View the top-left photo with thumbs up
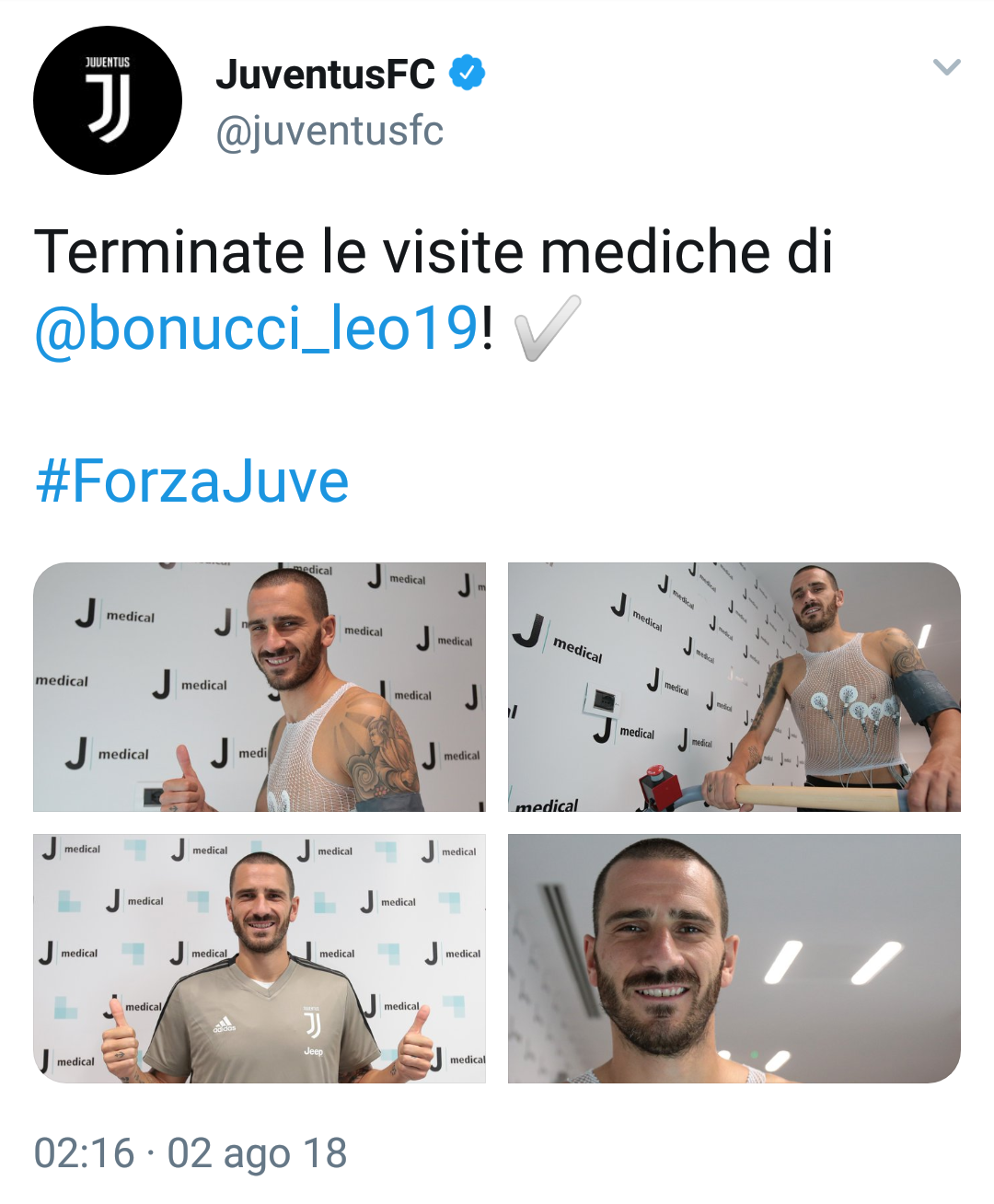Screen dimensions: 994x1204 (260, 687)
